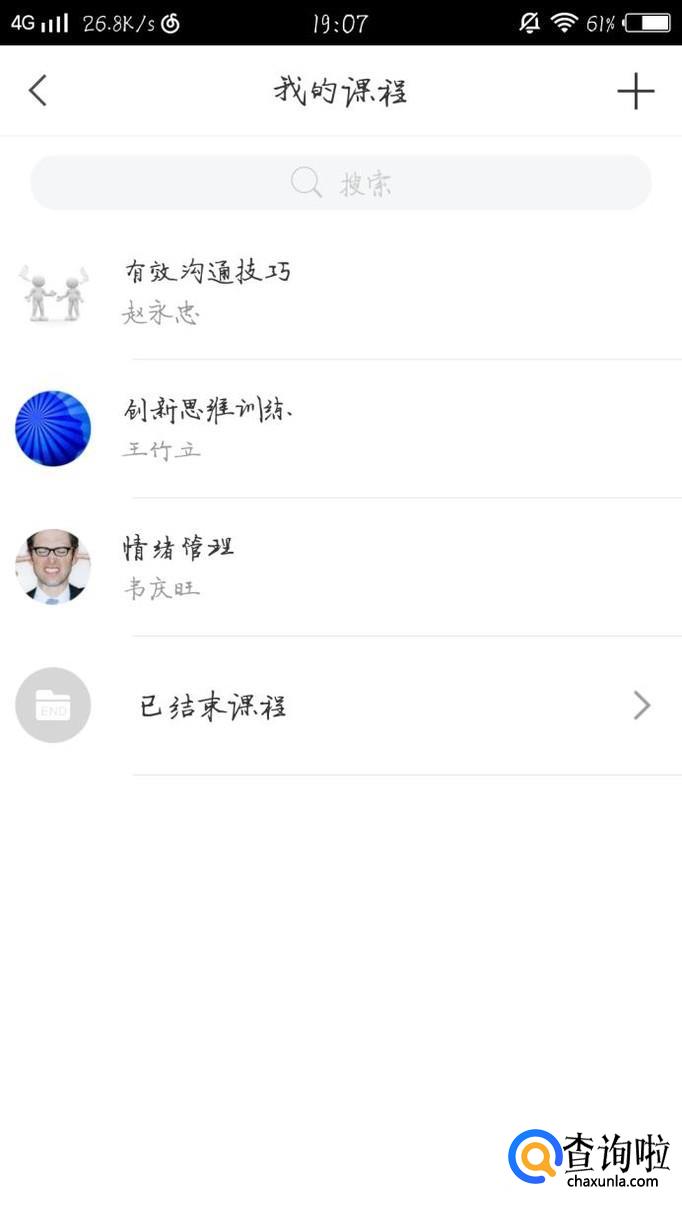682x1212 pixels.
Task: View 已结束课程 ended courses
Action: pos(340,706)
